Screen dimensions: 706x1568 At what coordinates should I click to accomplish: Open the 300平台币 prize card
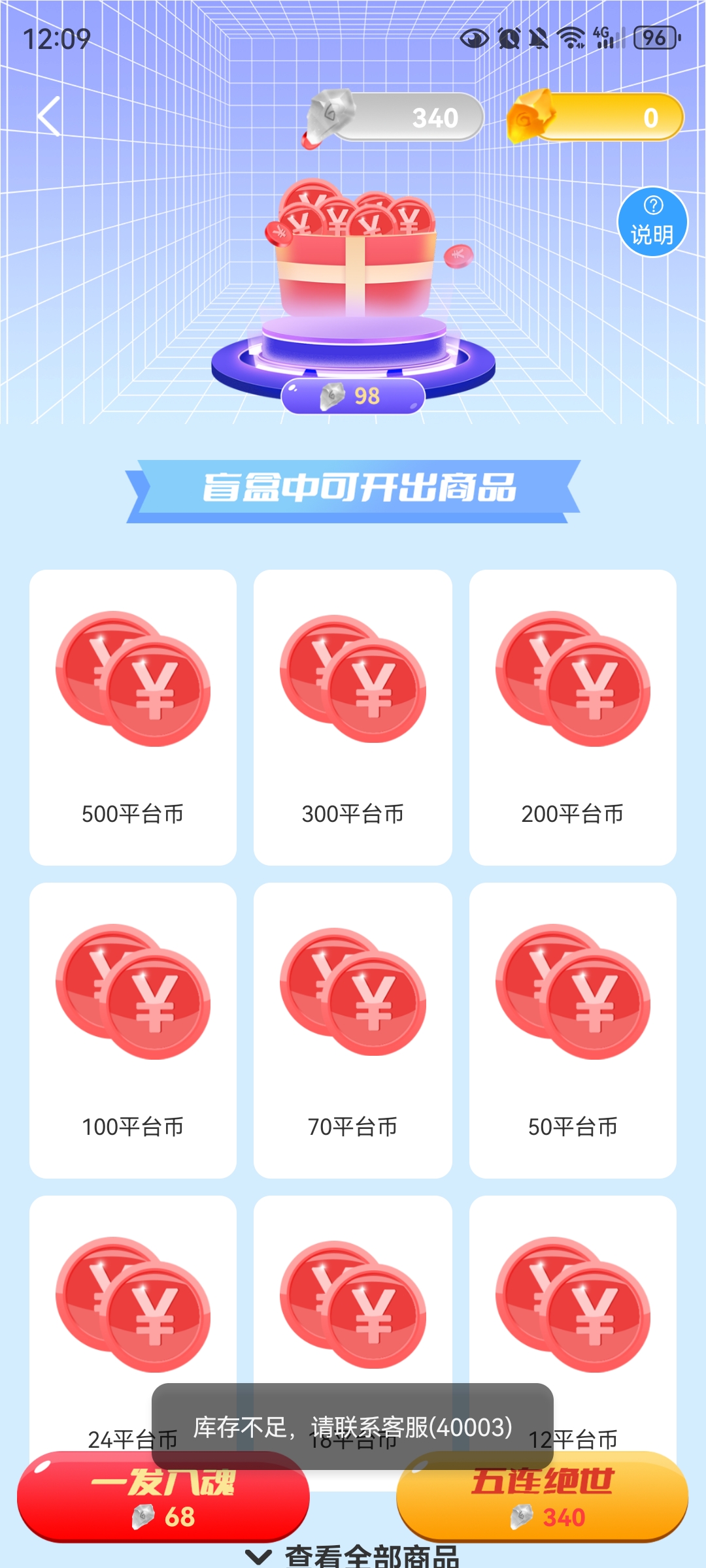353,717
